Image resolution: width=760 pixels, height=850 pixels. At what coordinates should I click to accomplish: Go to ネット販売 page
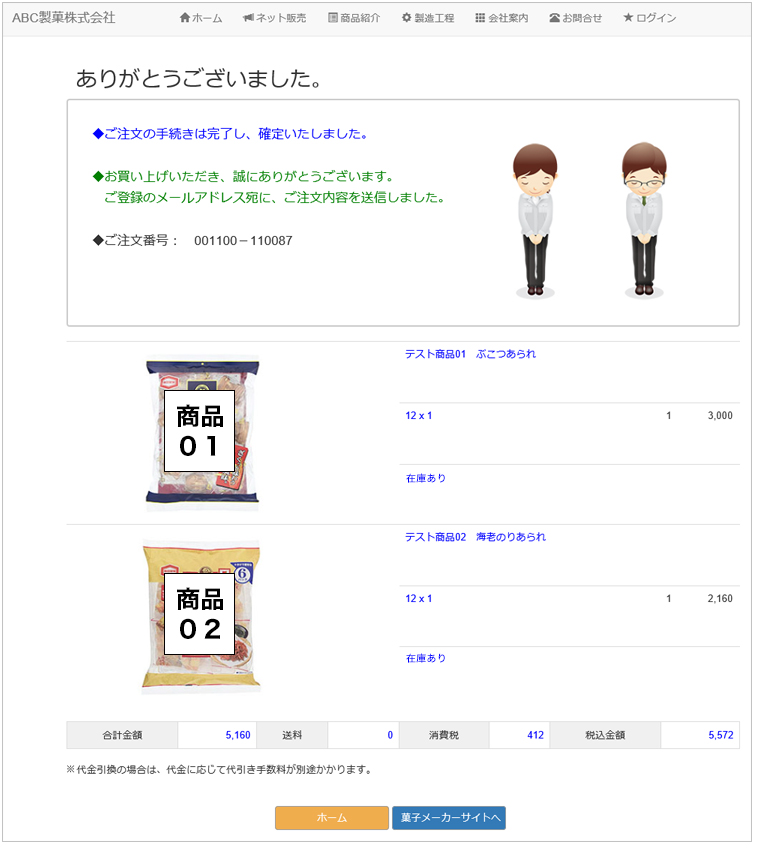[275, 18]
